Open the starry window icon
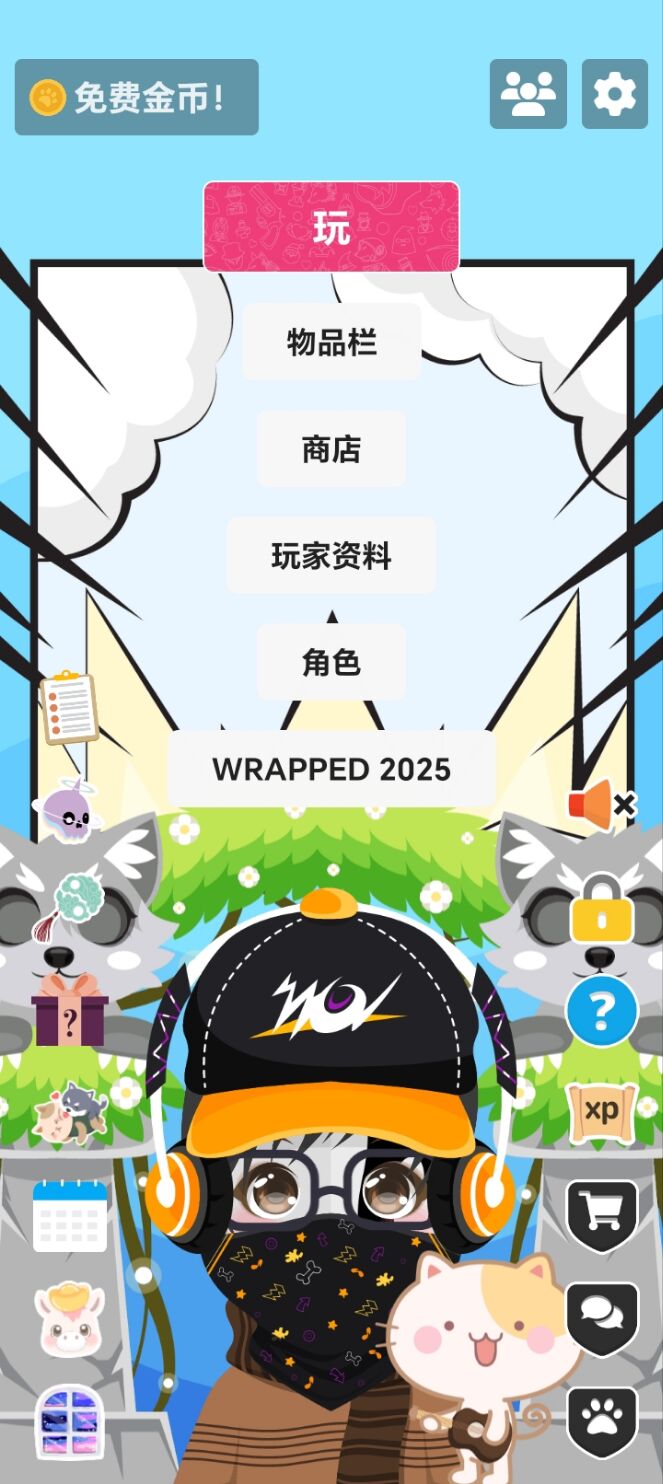 click(69, 1421)
